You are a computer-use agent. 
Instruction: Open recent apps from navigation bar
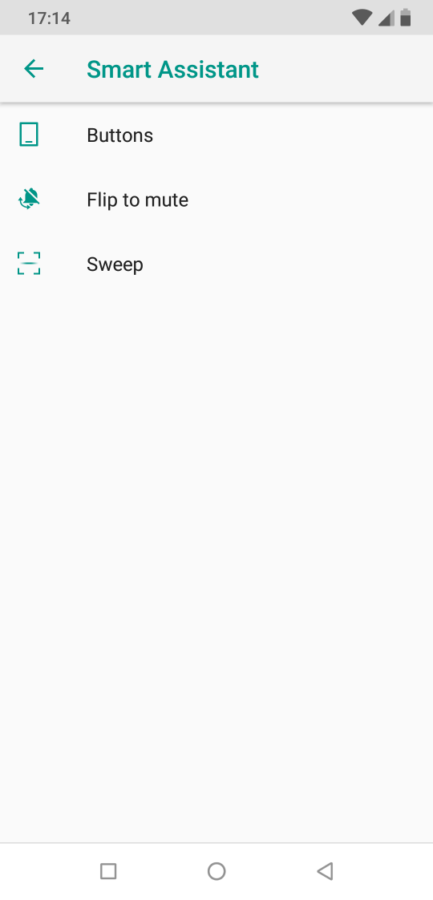108,871
